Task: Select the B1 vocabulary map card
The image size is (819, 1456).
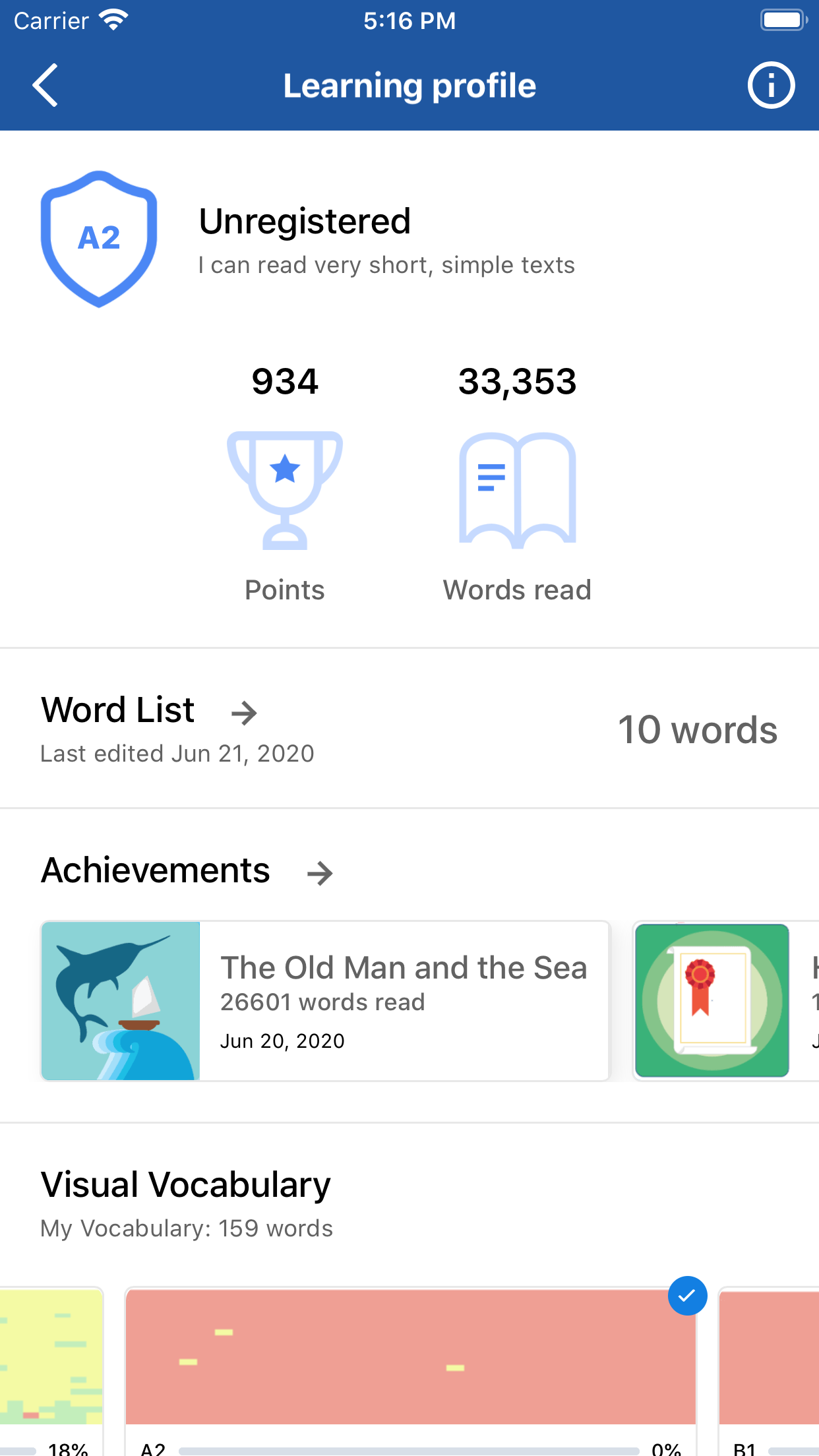Action: 769,1358
